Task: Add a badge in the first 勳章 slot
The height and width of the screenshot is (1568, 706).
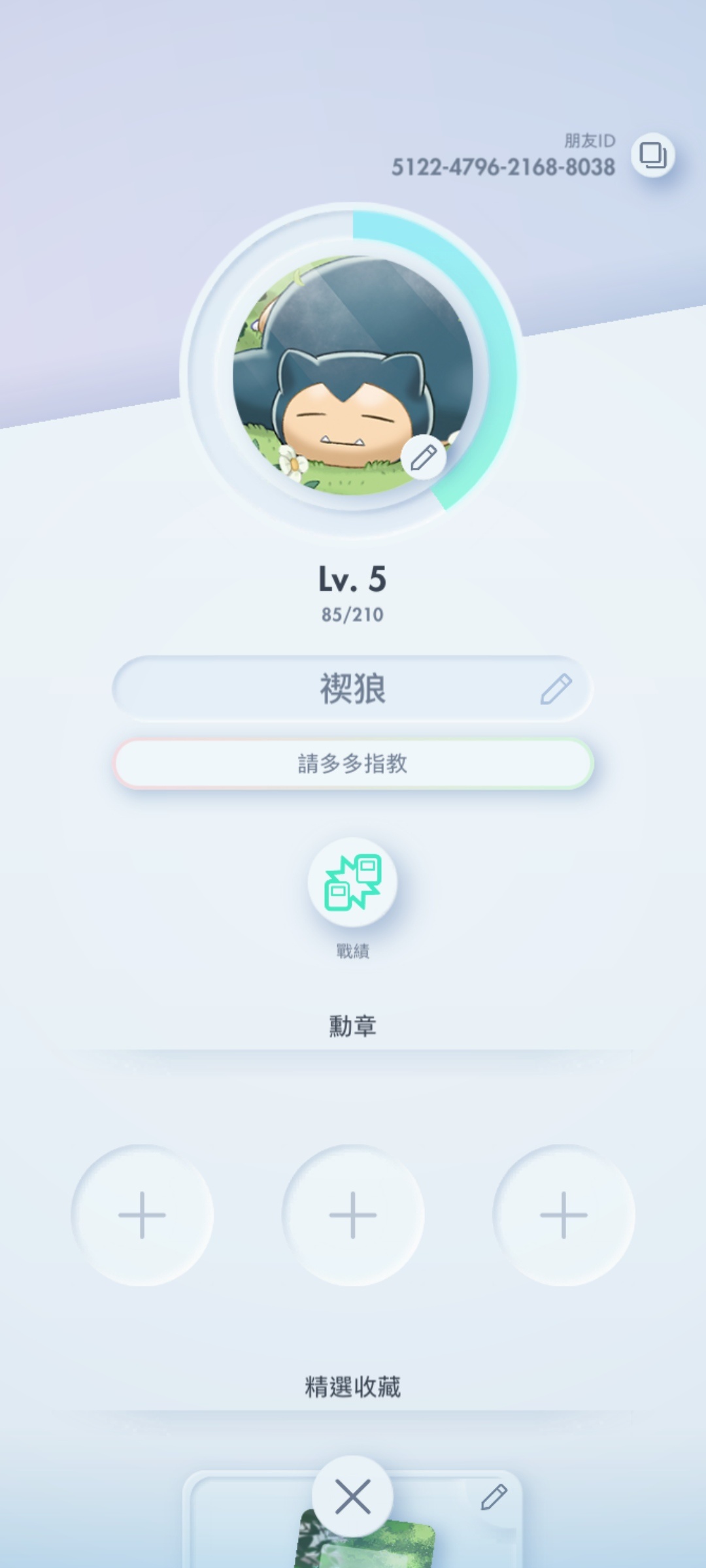Action: 143,1215
